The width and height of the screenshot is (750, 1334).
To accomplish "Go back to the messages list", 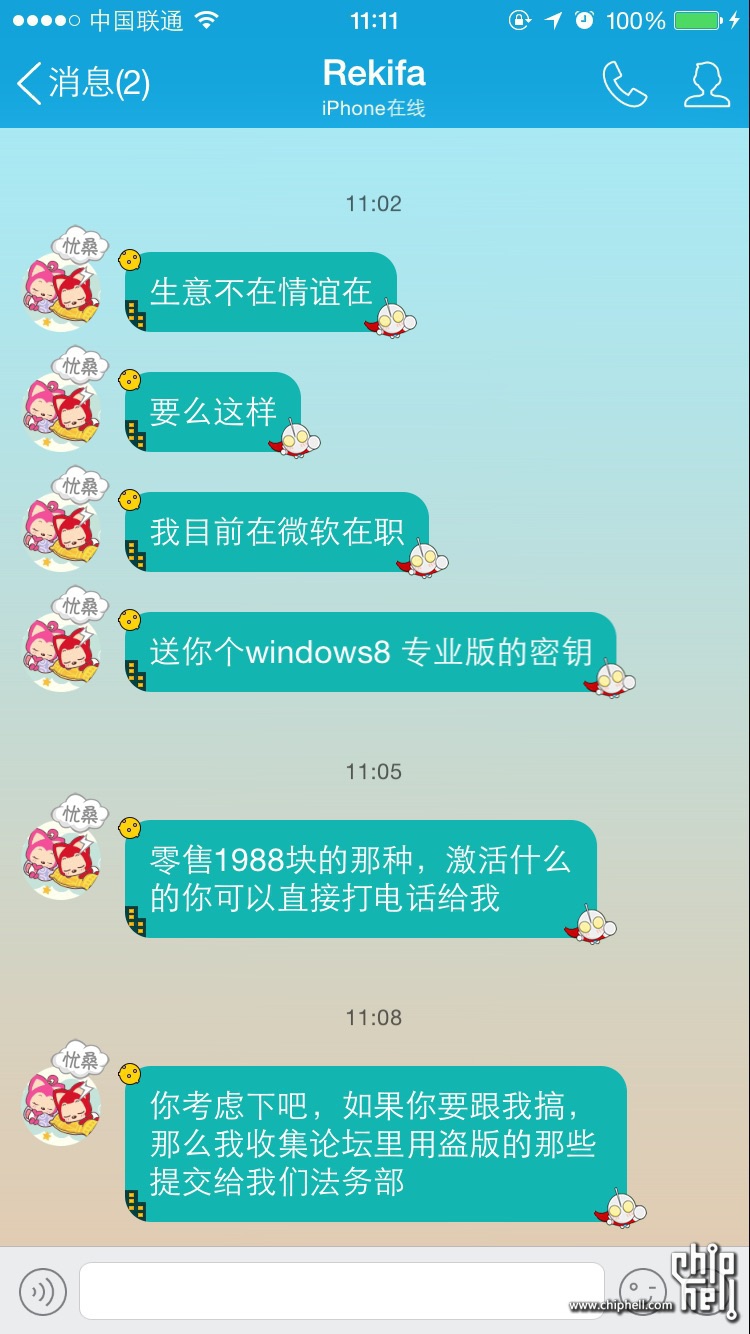I will click(82, 84).
